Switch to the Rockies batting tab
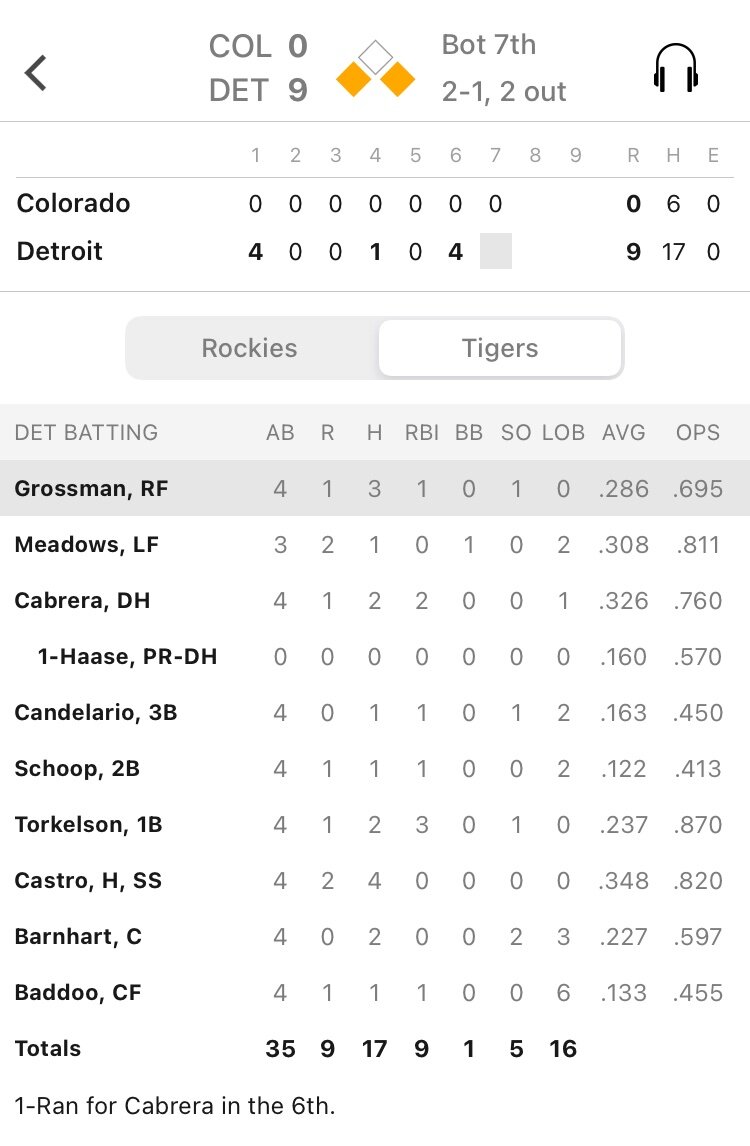The height and width of the screenshot is (1146, 750). [250, 348]
